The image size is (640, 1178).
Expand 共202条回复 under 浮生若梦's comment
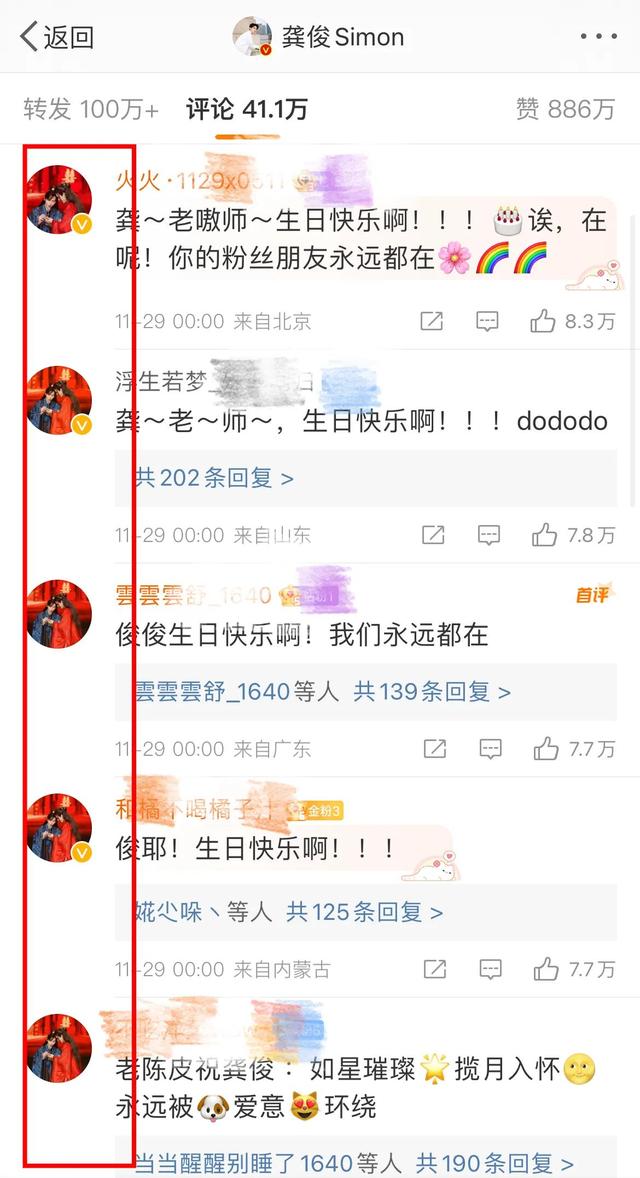click(x=214, y=478)
